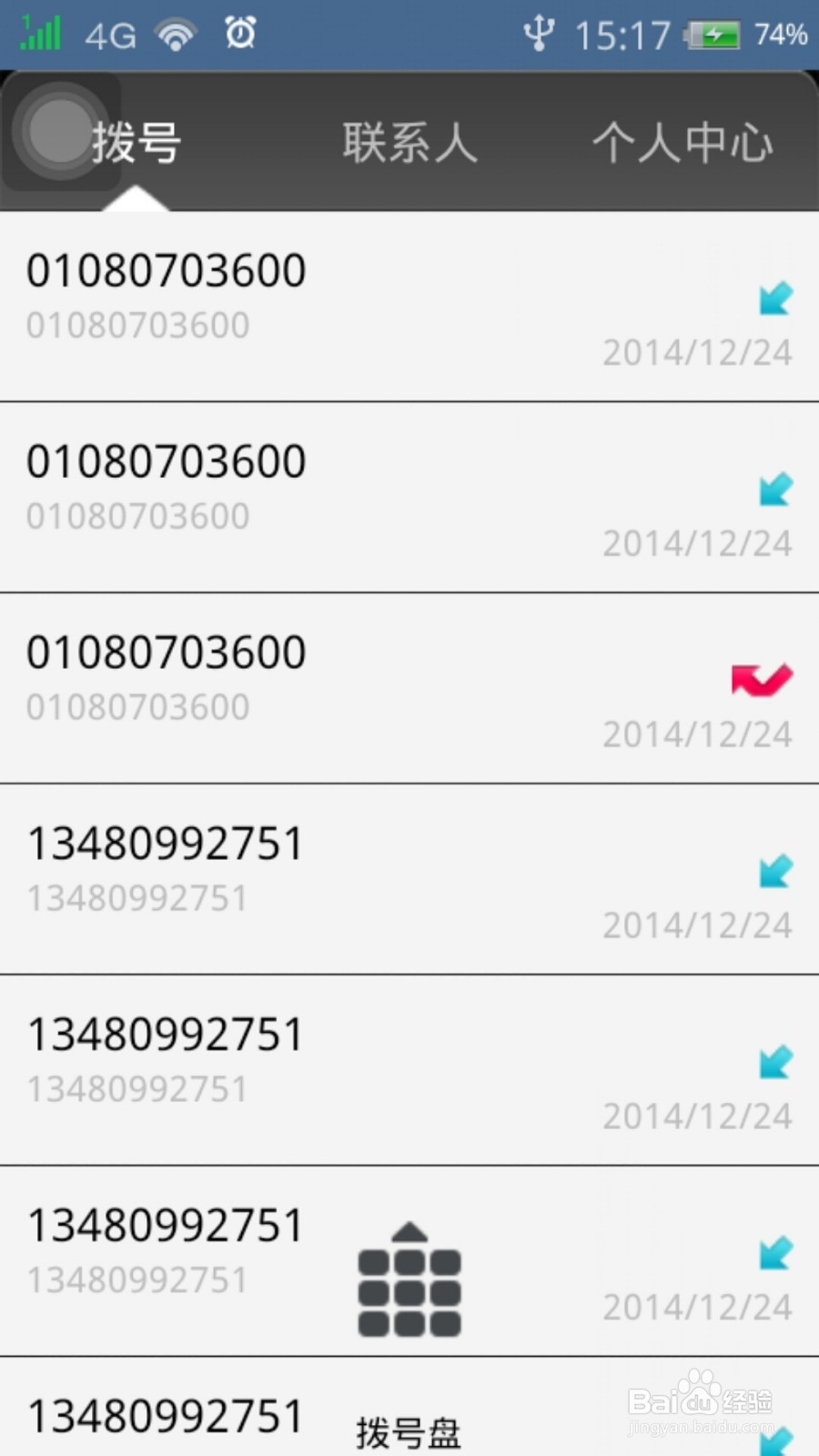The width and height of the screenshot is (819, 1456).
Task: Click the incoming call icon beside first 13480992751 entry
Action: click(774, 871)
